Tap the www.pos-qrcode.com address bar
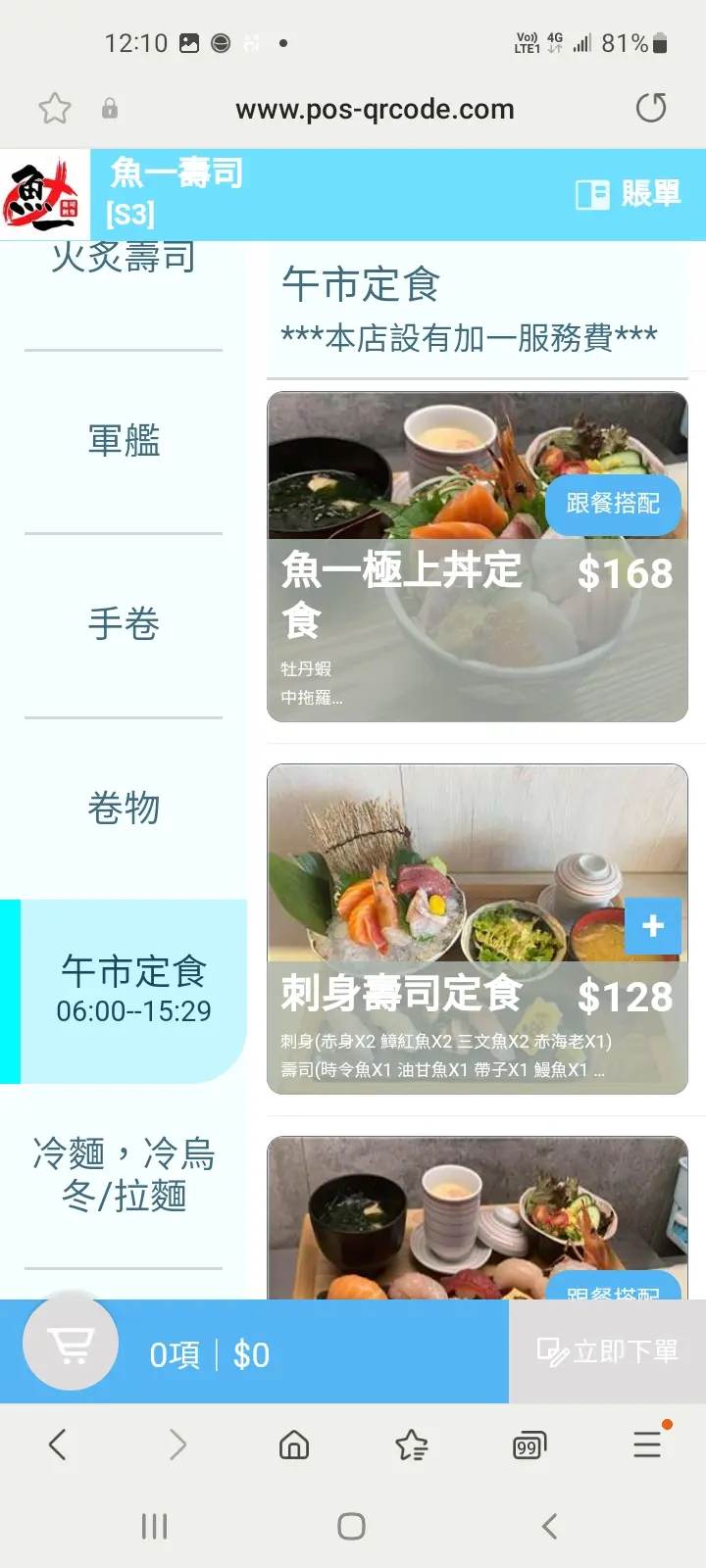The image size is (706, 1568). pyautogui.click(x=375, y=109)
